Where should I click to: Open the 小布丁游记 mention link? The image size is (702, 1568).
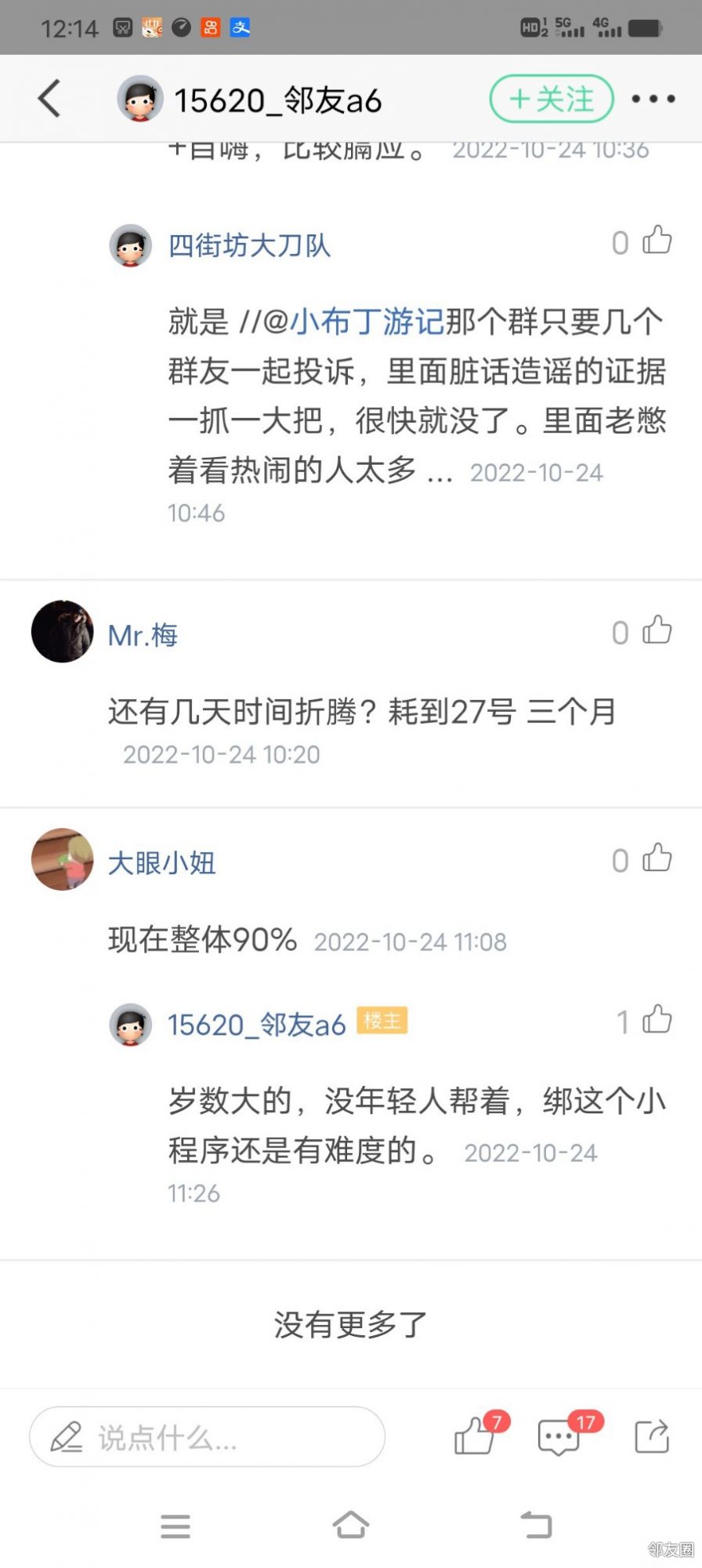tap(367, 321)
